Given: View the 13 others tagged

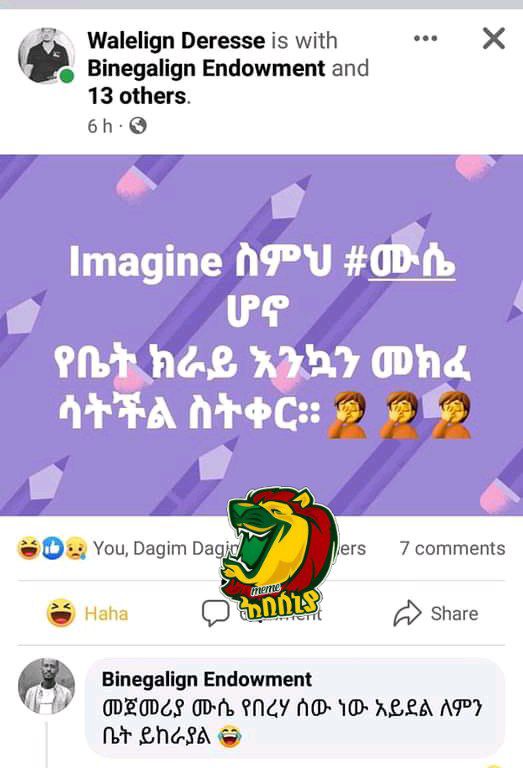Looking at the screenshot, I should coord(137,96).
